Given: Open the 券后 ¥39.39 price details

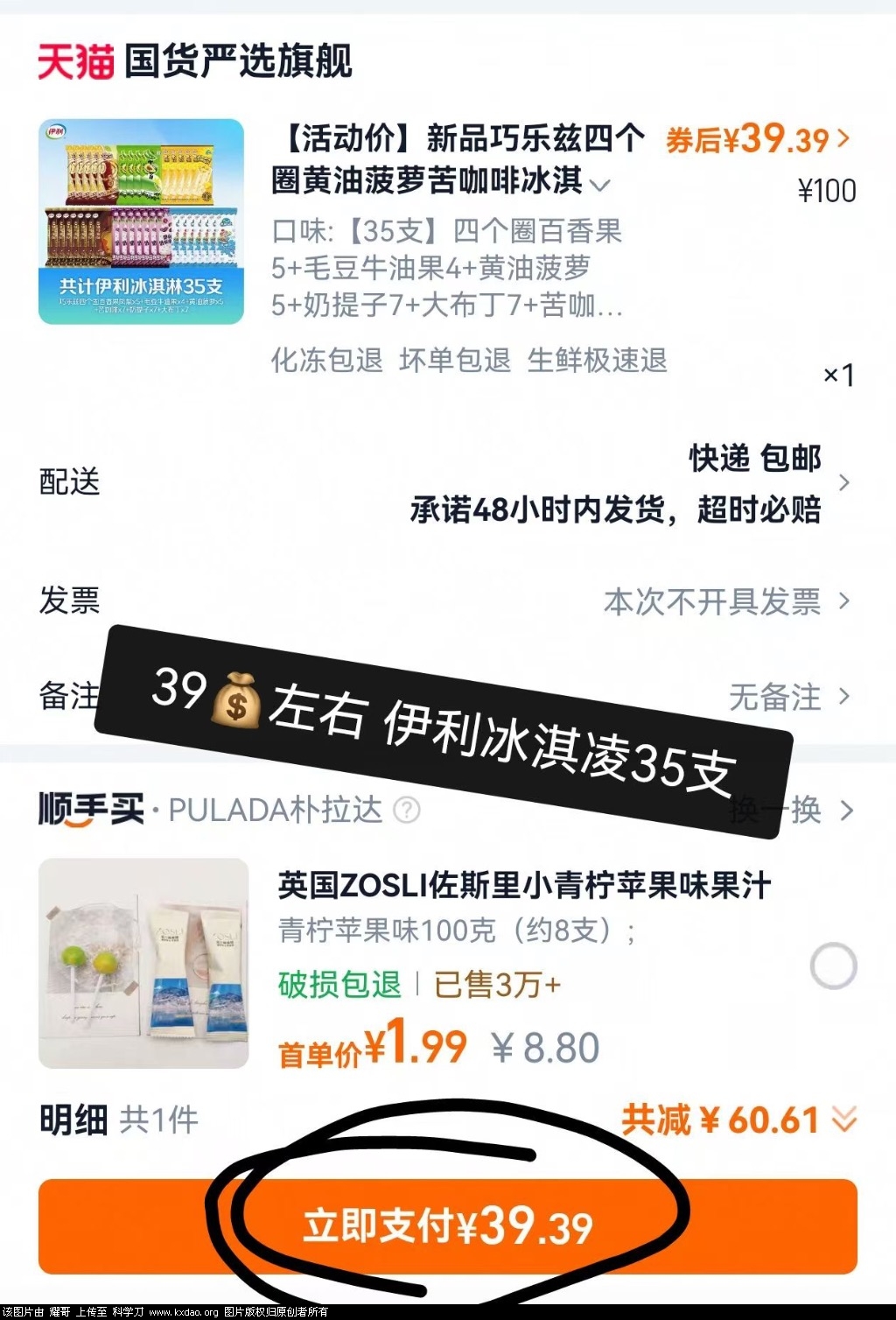Looking at the screenshot, I should [758, 139].
